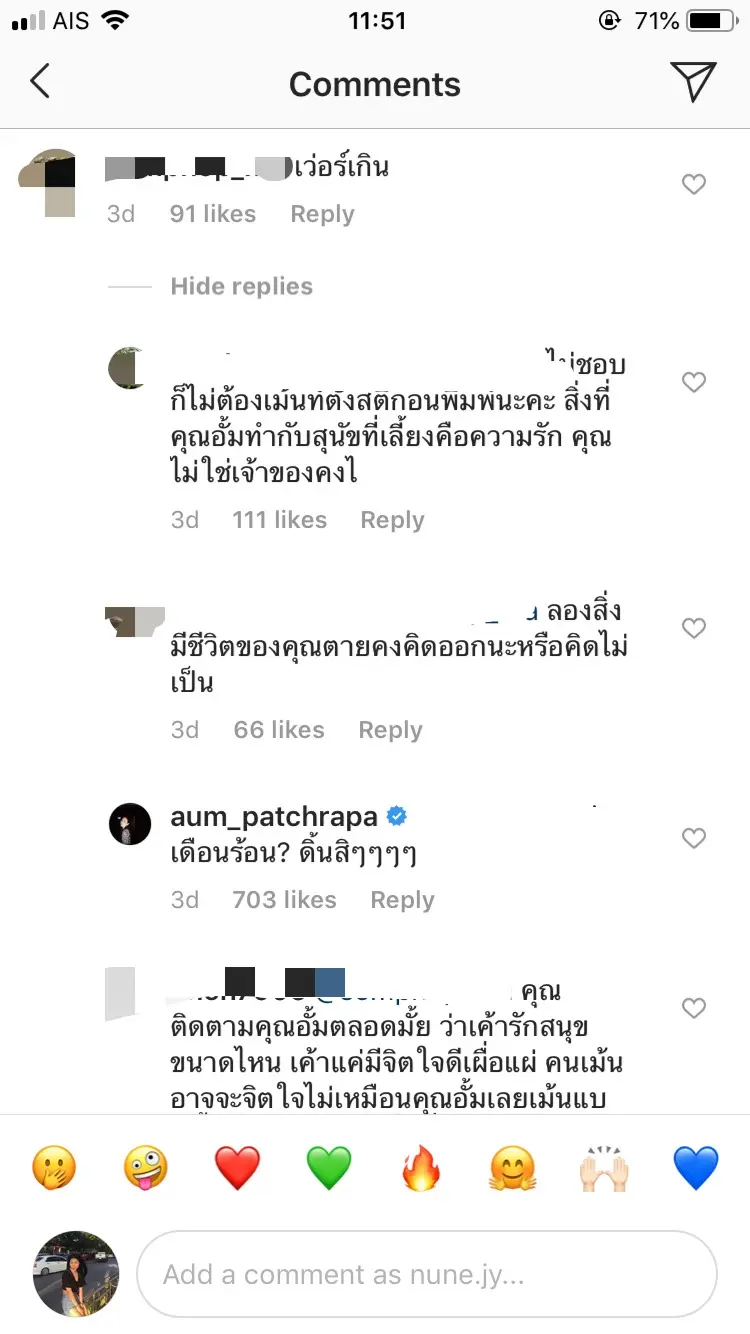Go back from Comments screen
This screenshot has width=750, height=1334.
pyautogui.click(x=40, y=82)
